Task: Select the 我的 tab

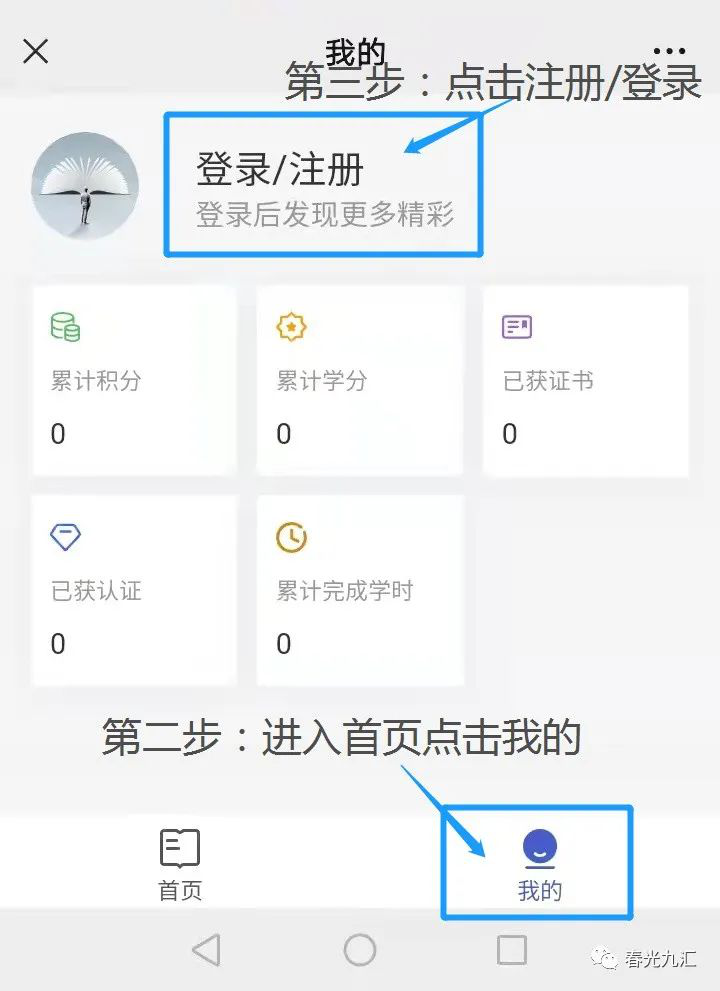Action: (x=539, y=864)
